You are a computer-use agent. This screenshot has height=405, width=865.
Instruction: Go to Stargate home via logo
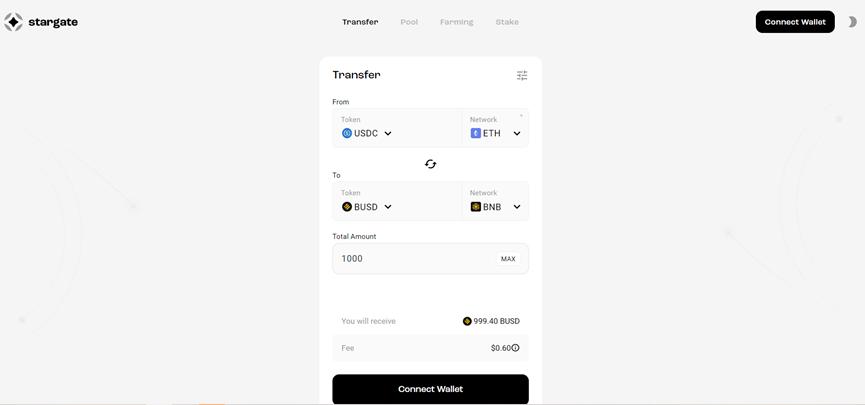[x=41, y=22]
